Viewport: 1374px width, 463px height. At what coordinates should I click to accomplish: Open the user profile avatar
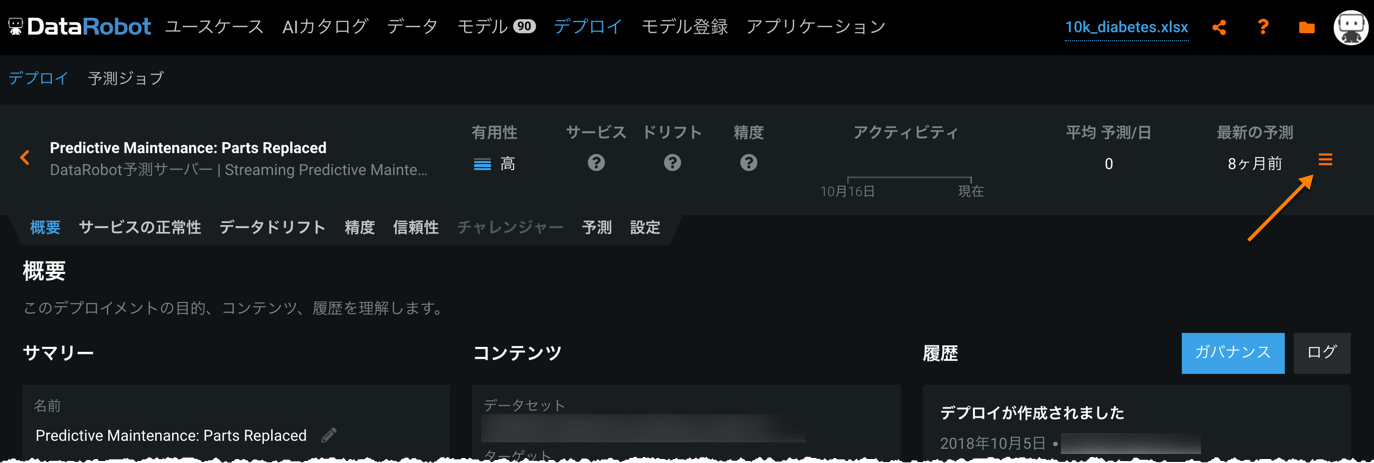(1350, 27)
